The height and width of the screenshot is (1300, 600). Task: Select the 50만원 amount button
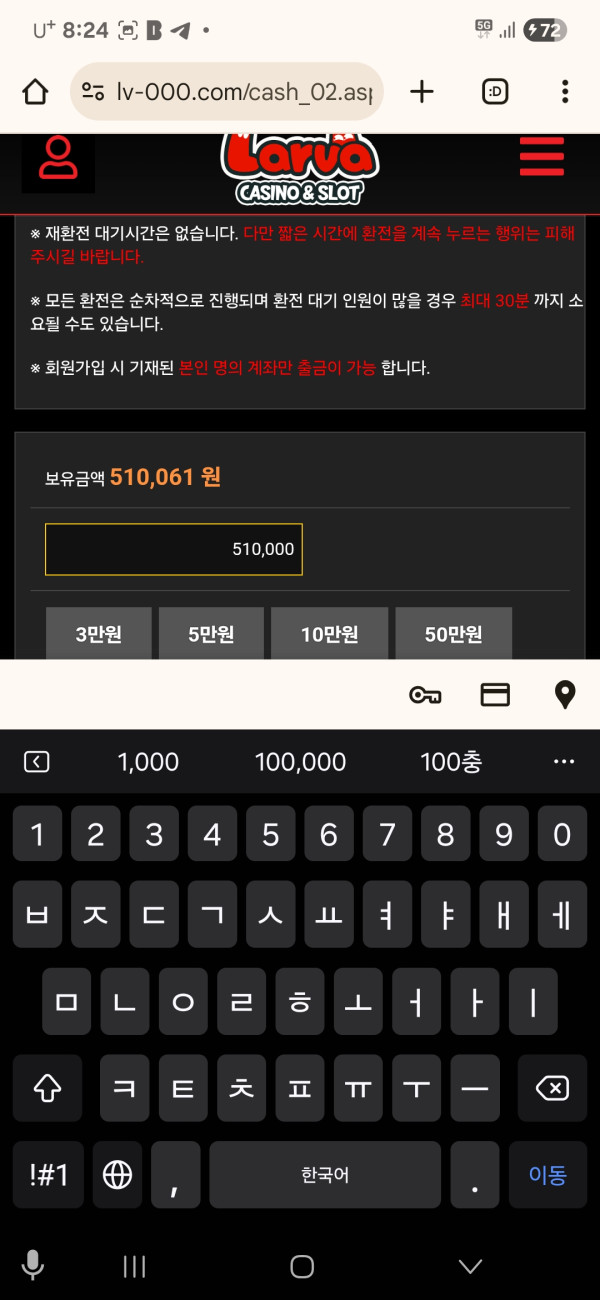pyautogui.click(x=453, y=634)
